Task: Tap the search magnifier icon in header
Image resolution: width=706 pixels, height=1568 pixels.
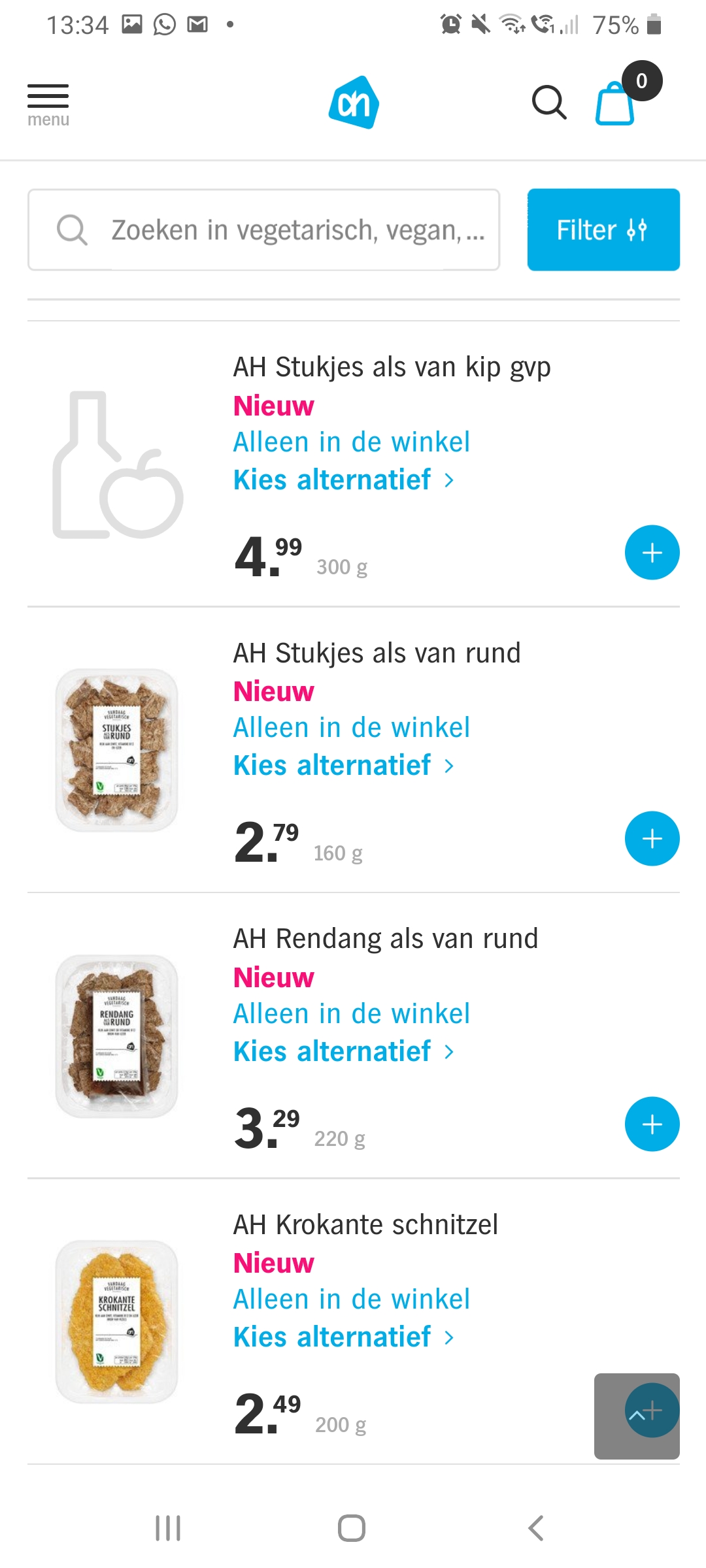Action: (549, 103)
